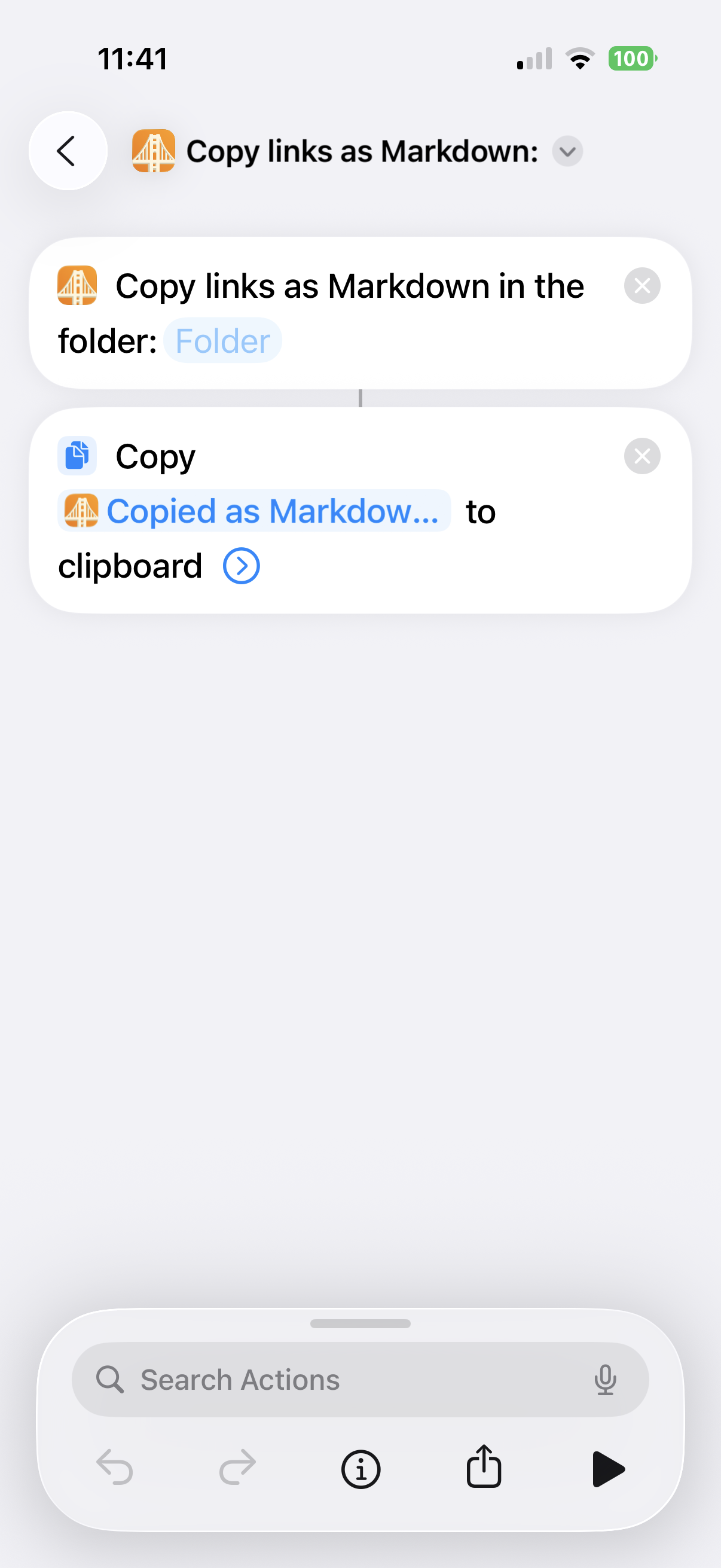Screen dimensions: 721x1568
Task: Start dictation with the microphone icon
Action: (605, 1380)
